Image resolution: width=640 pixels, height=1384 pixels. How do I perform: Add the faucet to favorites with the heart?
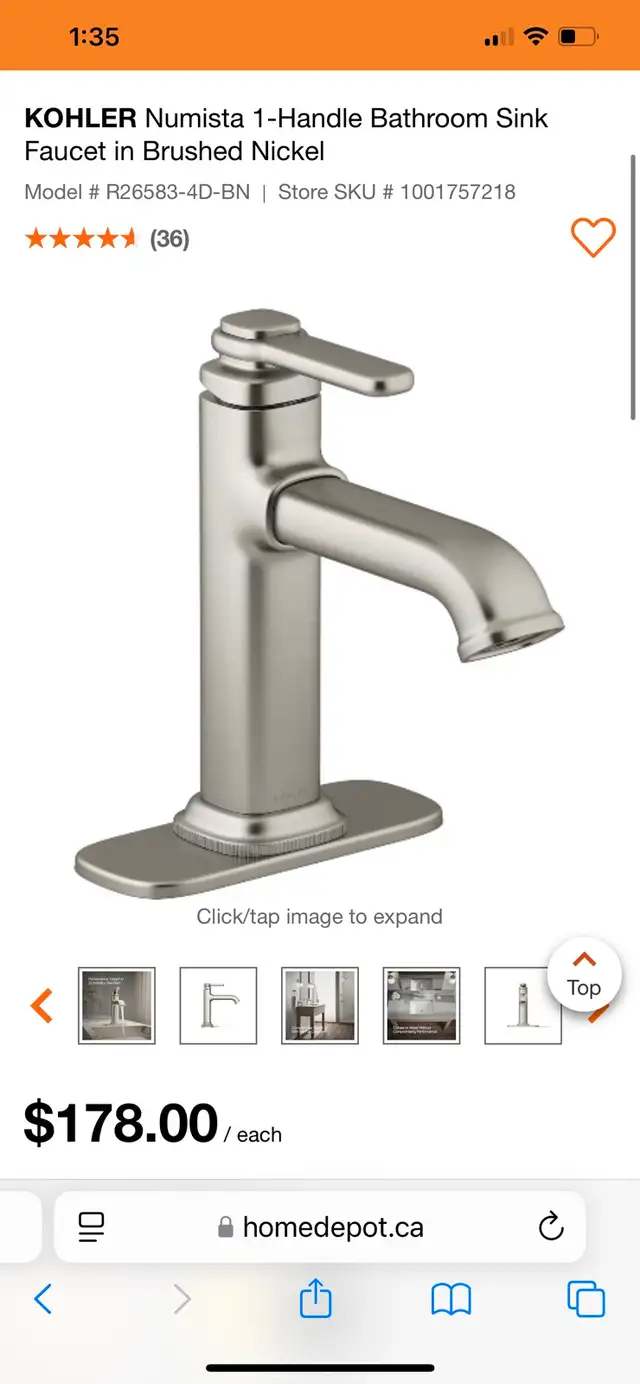(593, 238)
